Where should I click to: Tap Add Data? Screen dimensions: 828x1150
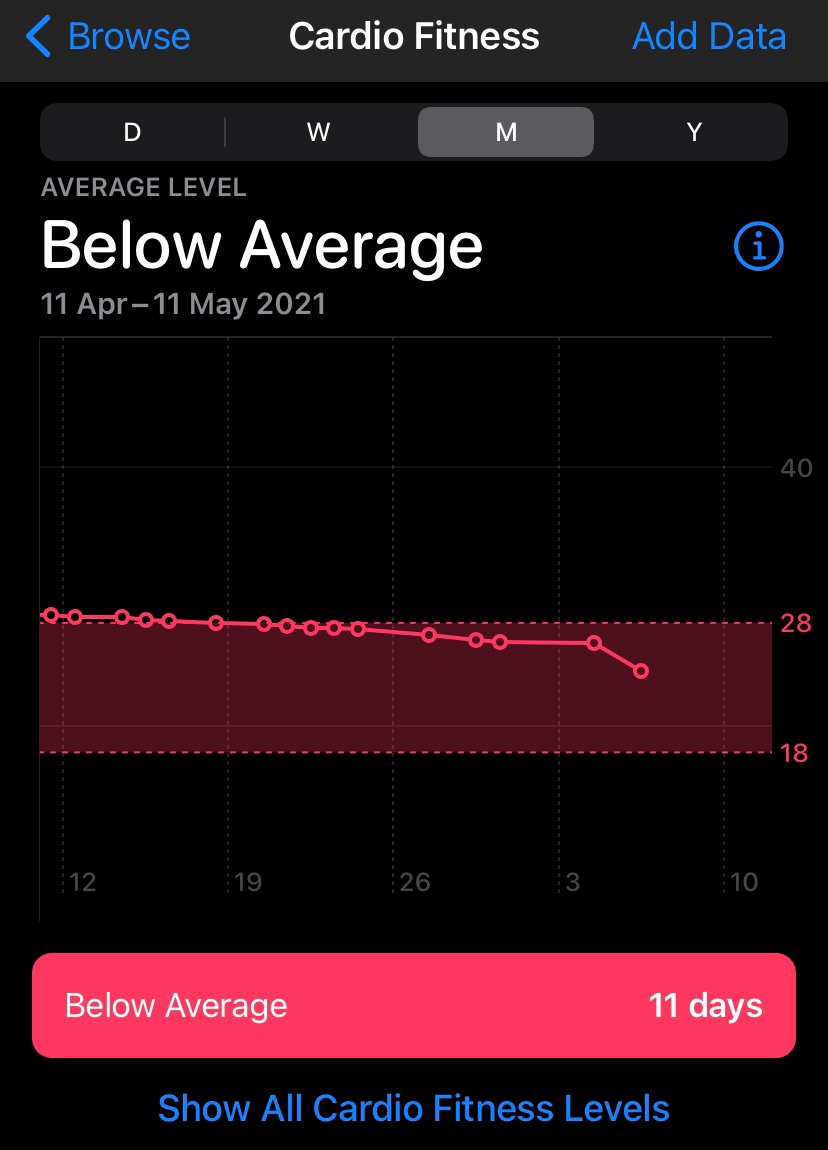pos(709,38)
